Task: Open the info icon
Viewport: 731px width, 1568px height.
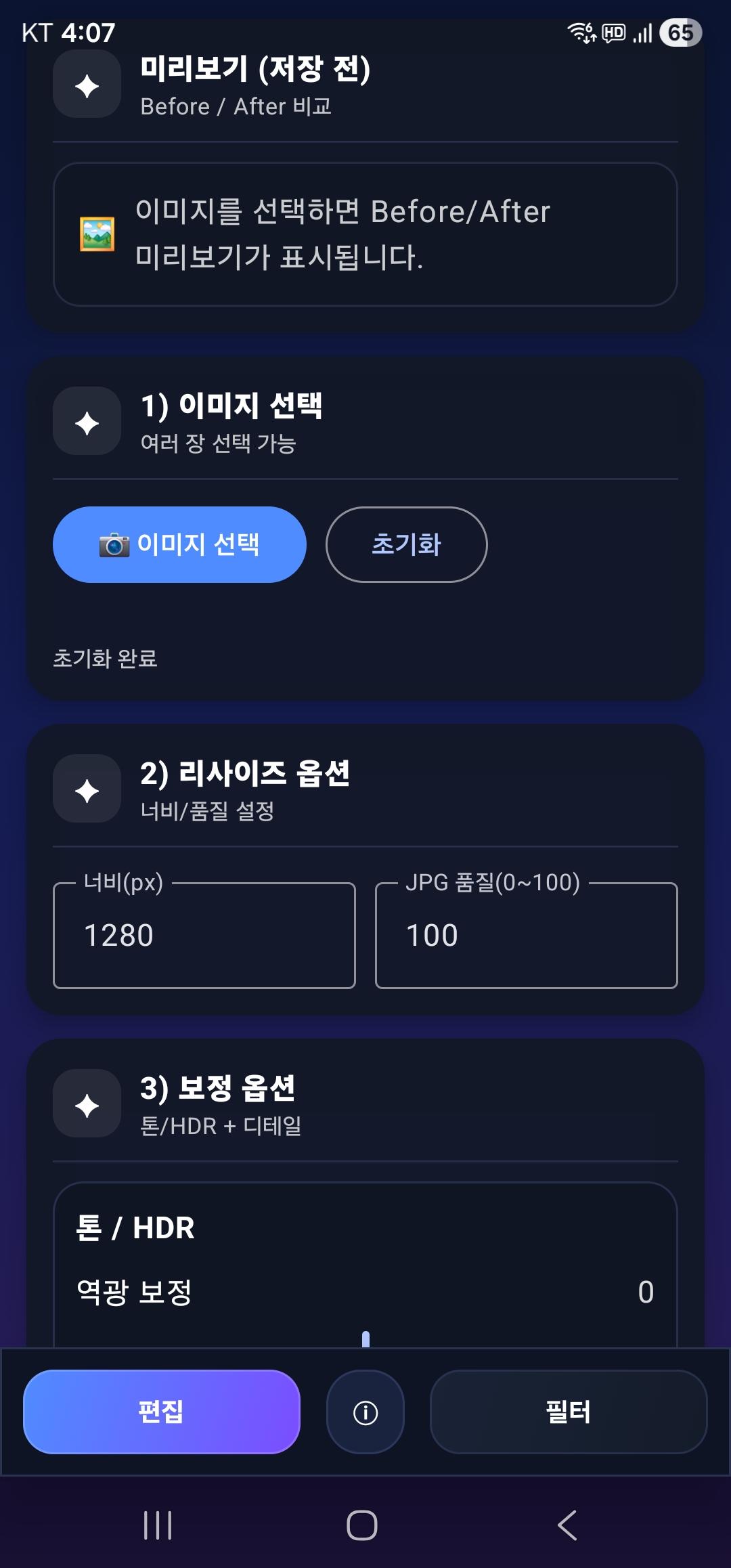Action: click(365, 1412)
